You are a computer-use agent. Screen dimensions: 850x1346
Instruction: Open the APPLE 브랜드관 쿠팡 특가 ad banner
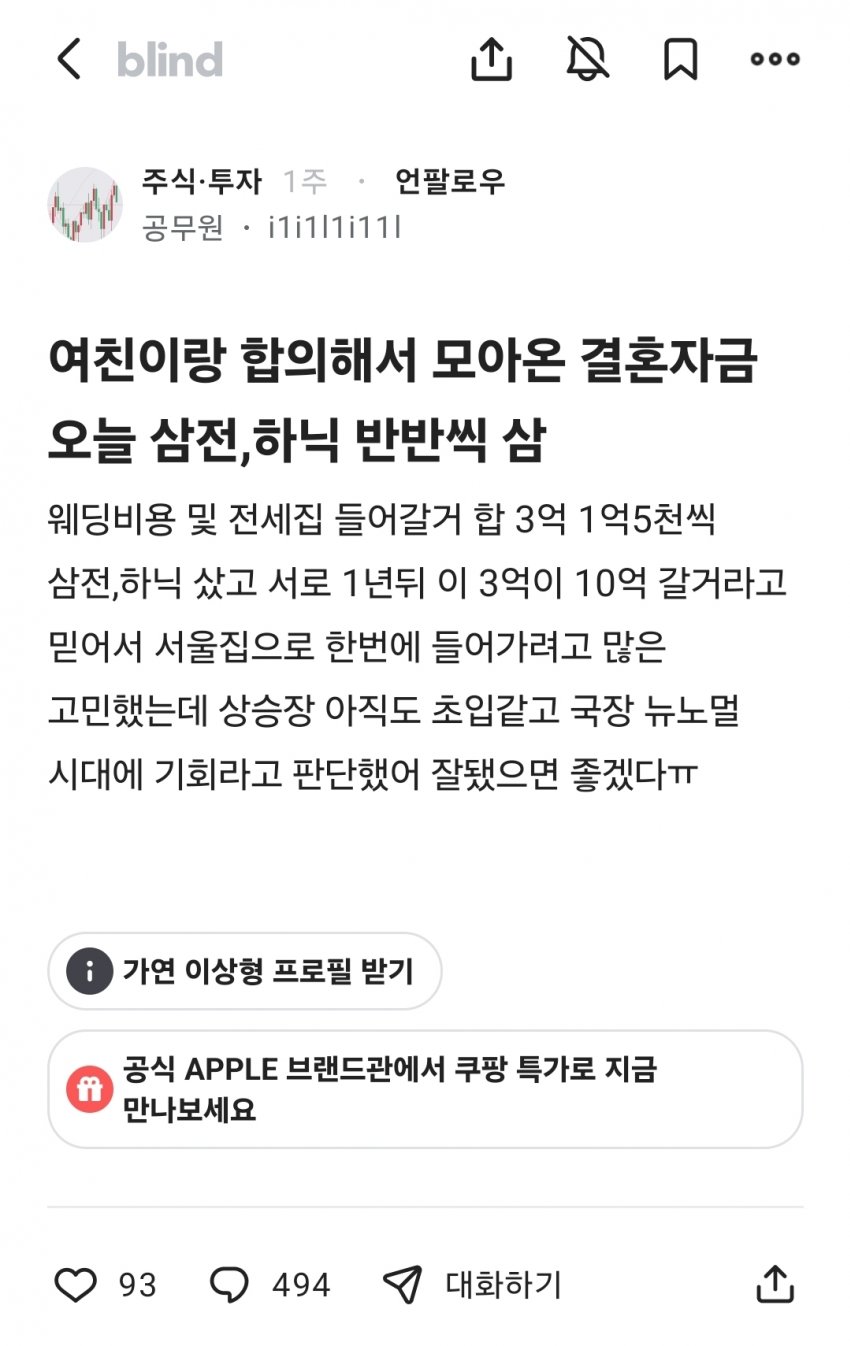click(x=425, y=1089)
